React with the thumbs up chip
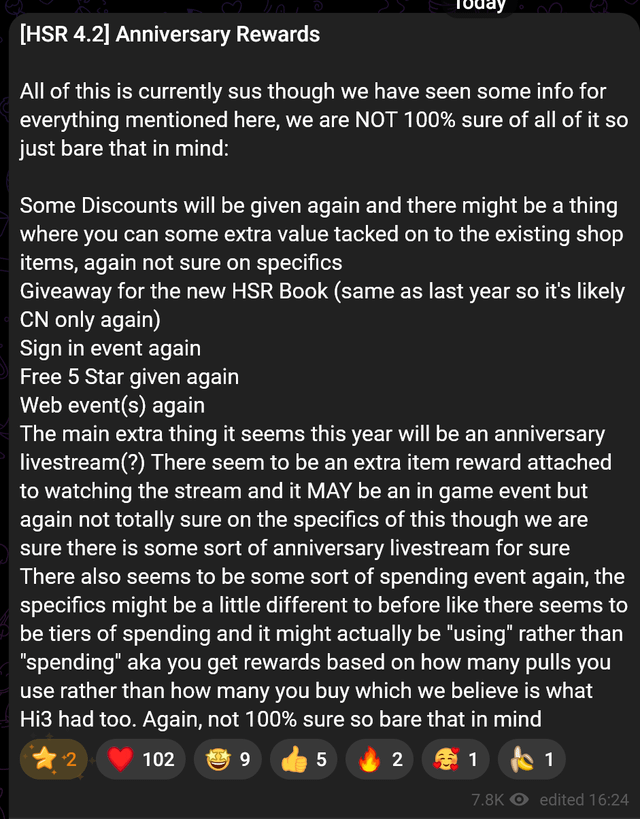 tap(304, 759)
